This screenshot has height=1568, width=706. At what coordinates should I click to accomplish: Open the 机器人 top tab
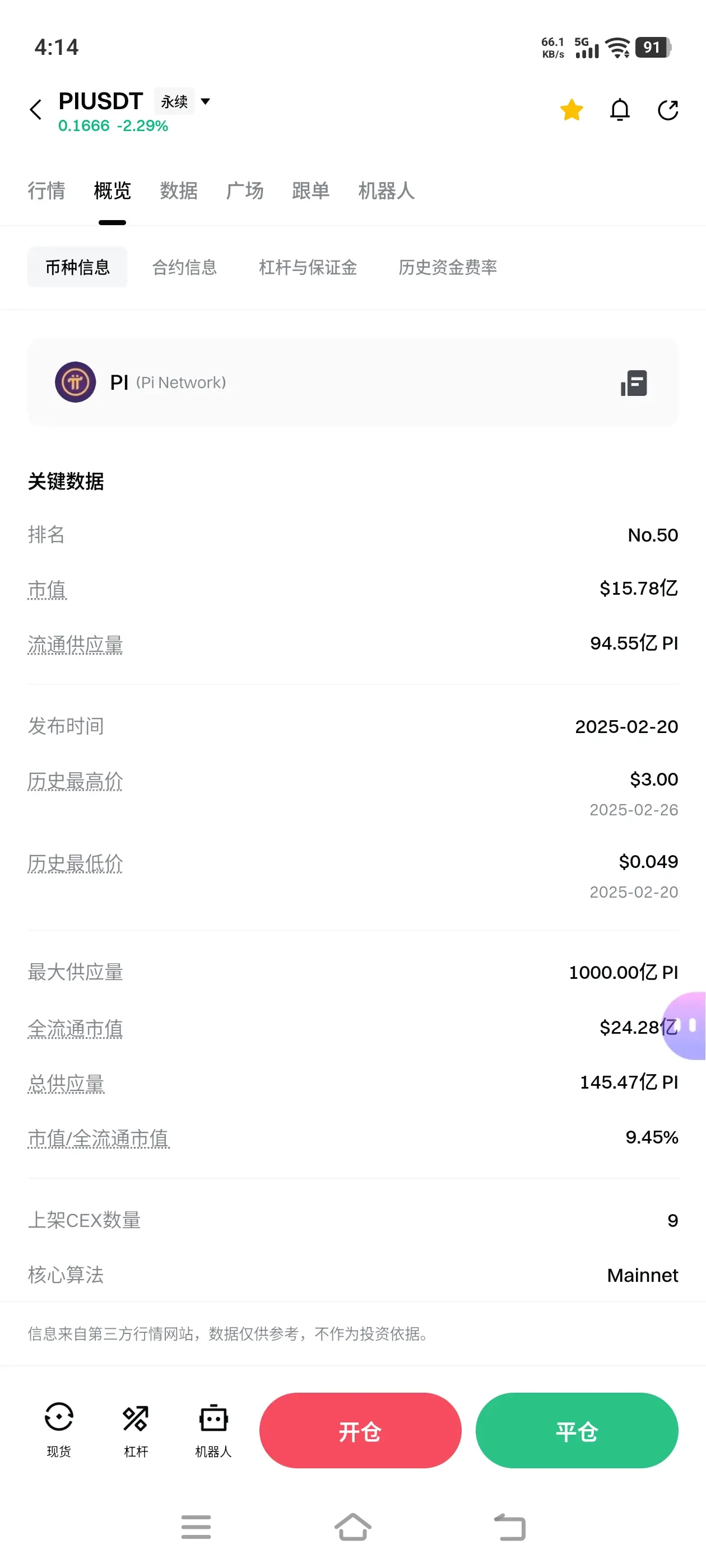(x=386, y=190)
